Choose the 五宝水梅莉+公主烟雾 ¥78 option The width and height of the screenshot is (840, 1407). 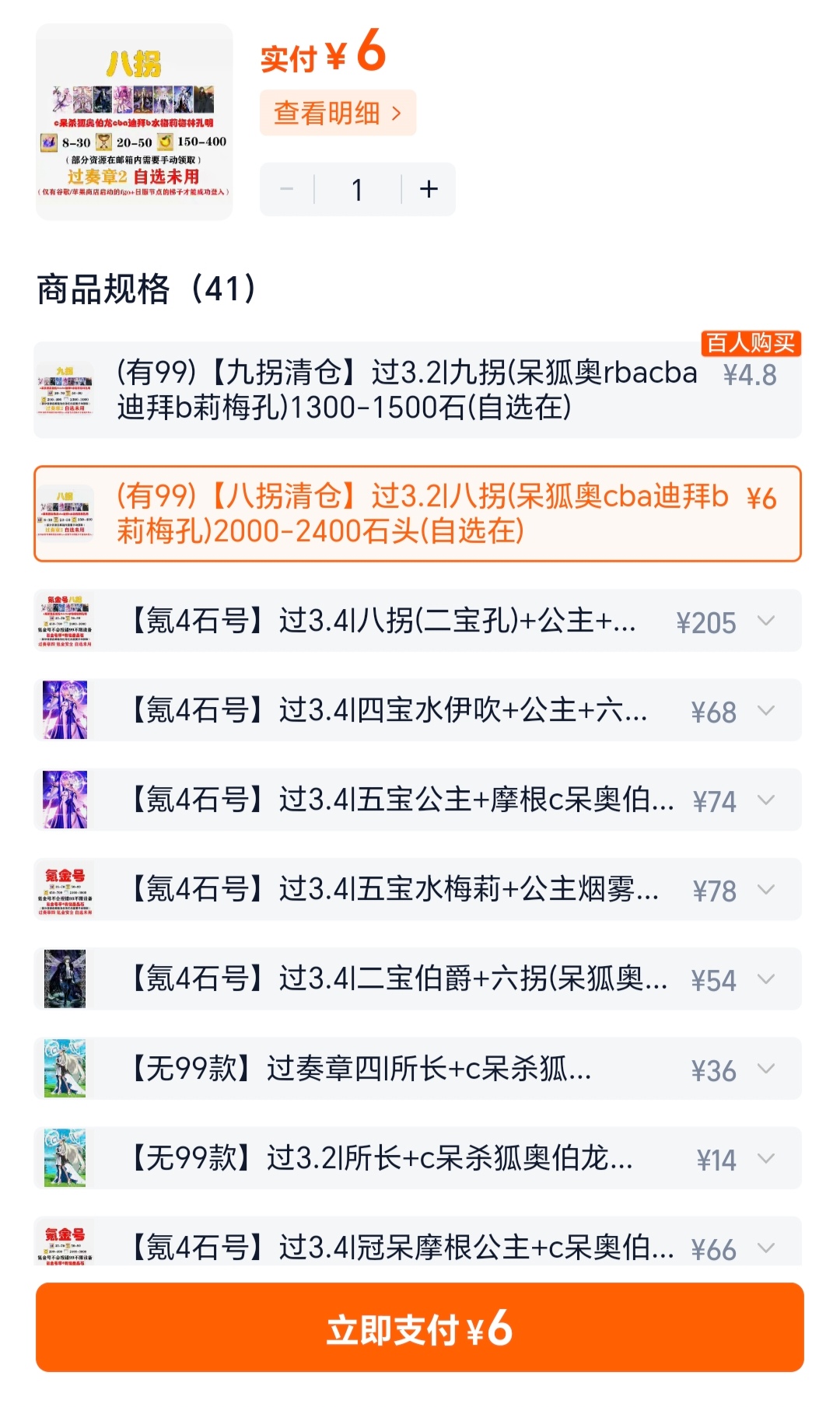coord(417,889)
